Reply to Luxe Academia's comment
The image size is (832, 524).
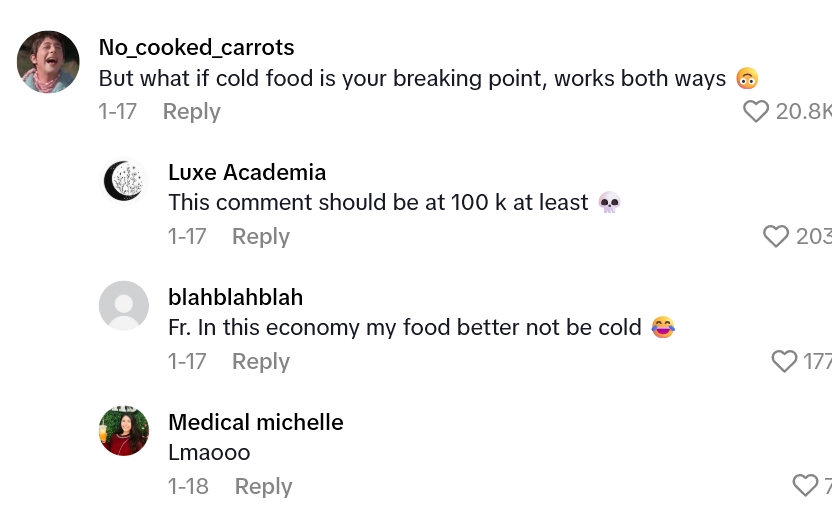260,236
